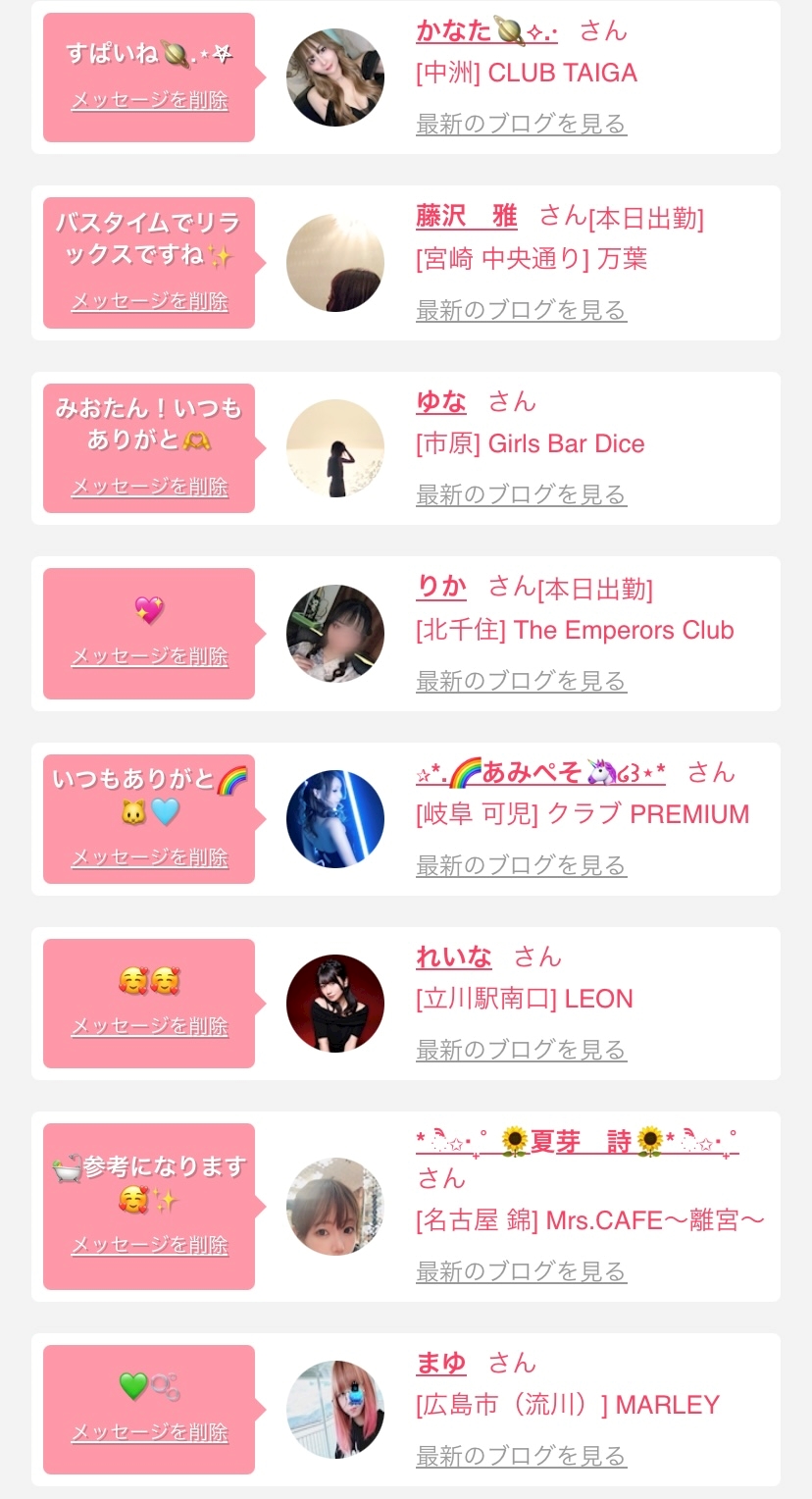This screenshot has height=1499, width=812.
Task: Open れいな's profile name link
Action: pos(453,956)
